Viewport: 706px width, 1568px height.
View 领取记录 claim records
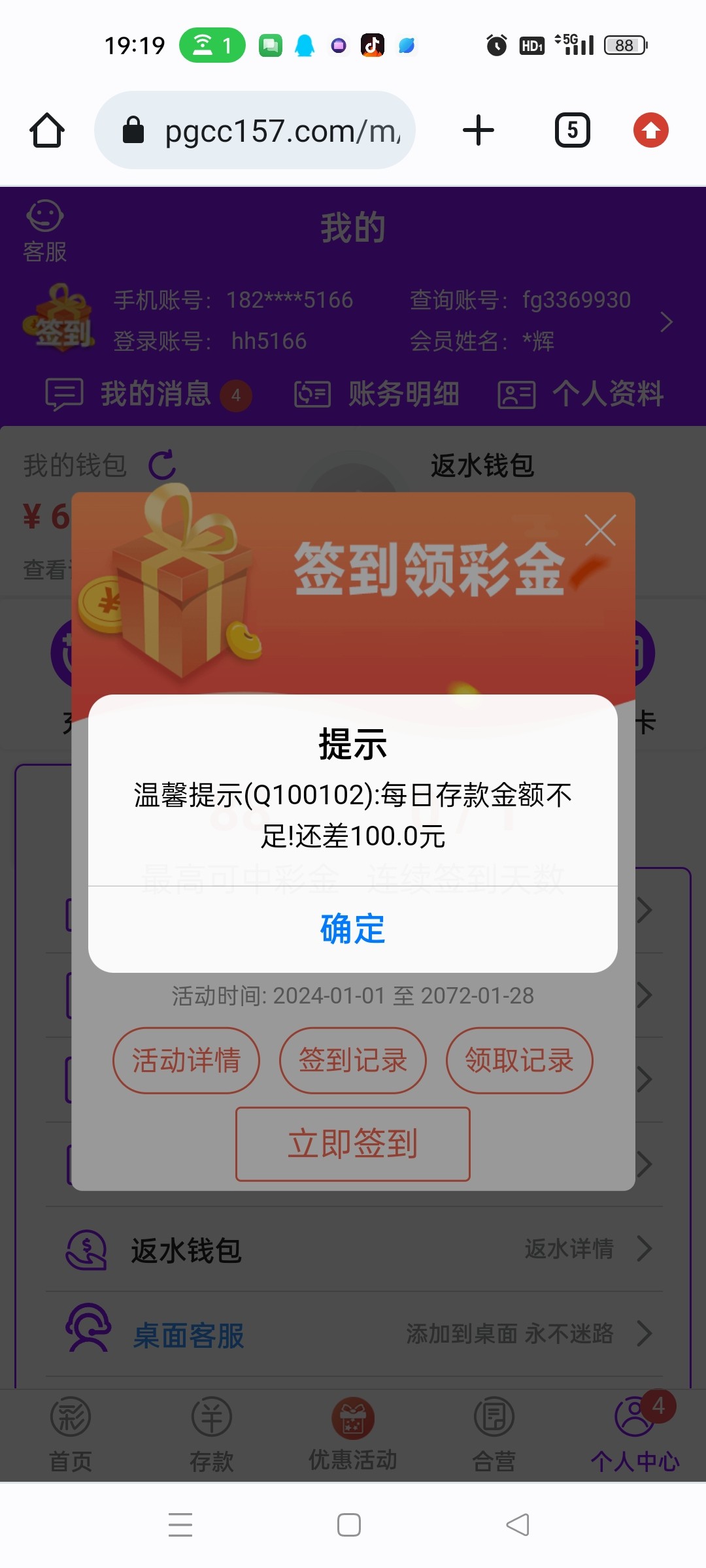click(x=519, y=1060)
